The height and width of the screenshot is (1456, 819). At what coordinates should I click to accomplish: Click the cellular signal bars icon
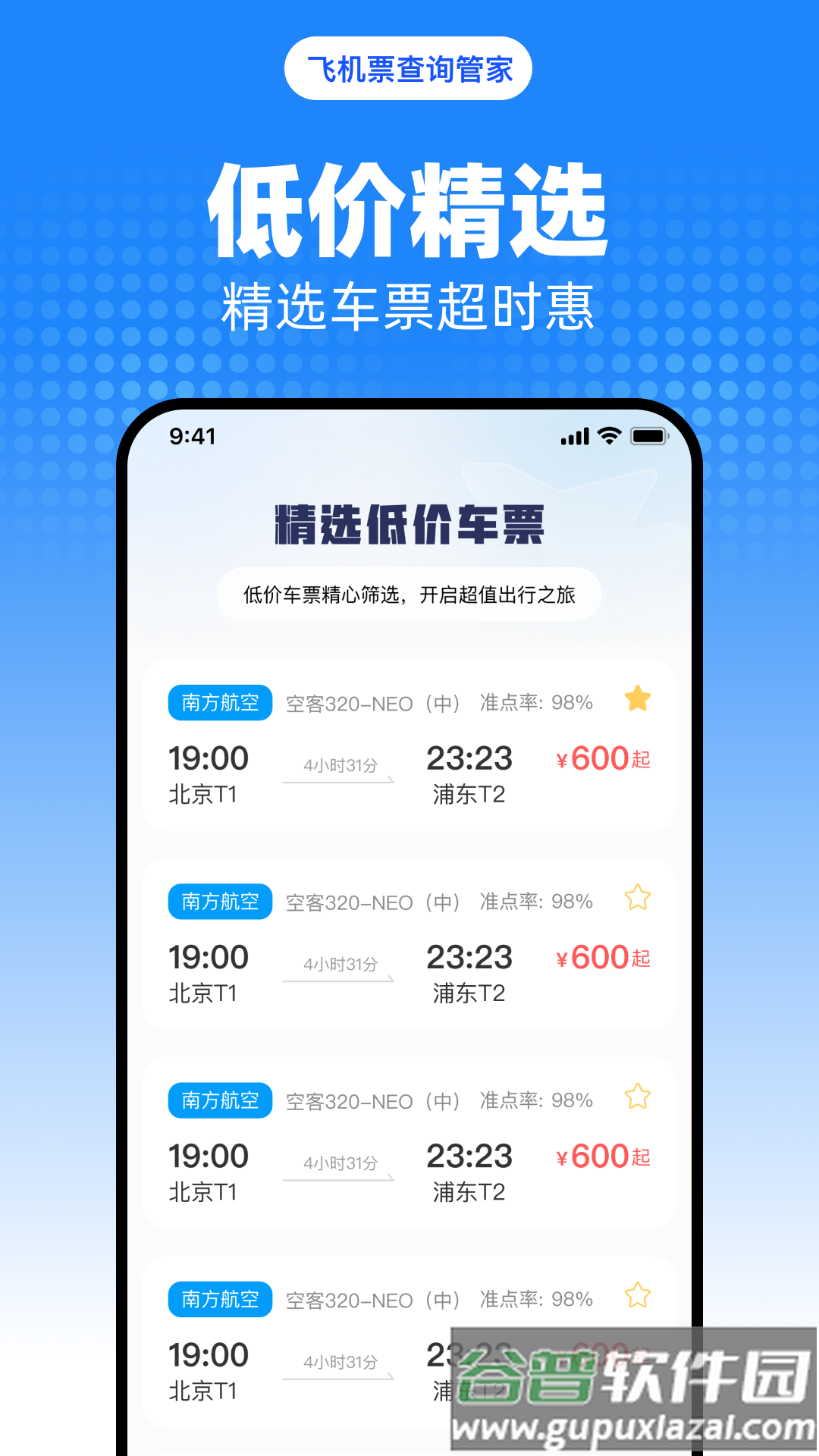(574, 436)
